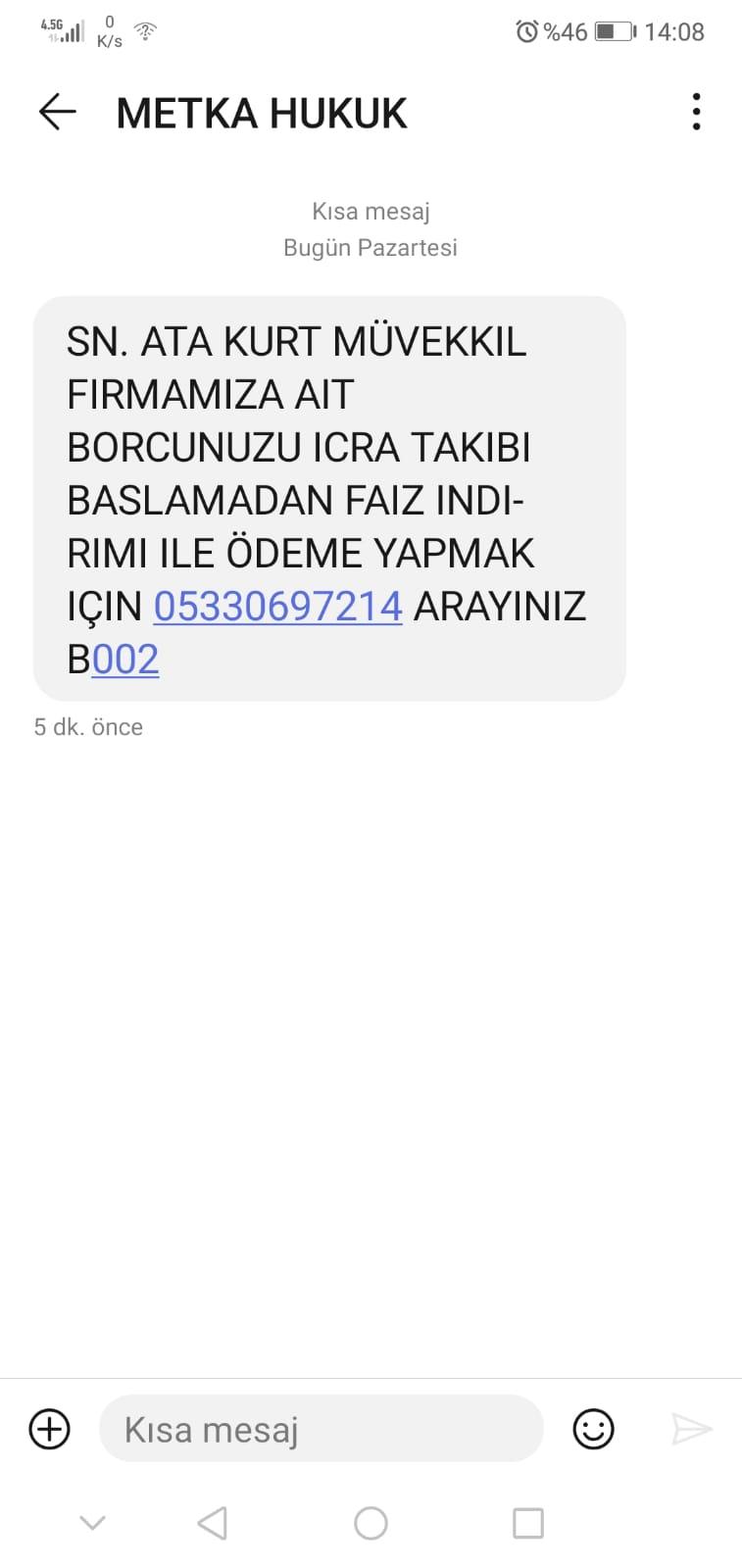
Task: Tap the METKA HUKUK conversation title
Action: click(261, 111)
